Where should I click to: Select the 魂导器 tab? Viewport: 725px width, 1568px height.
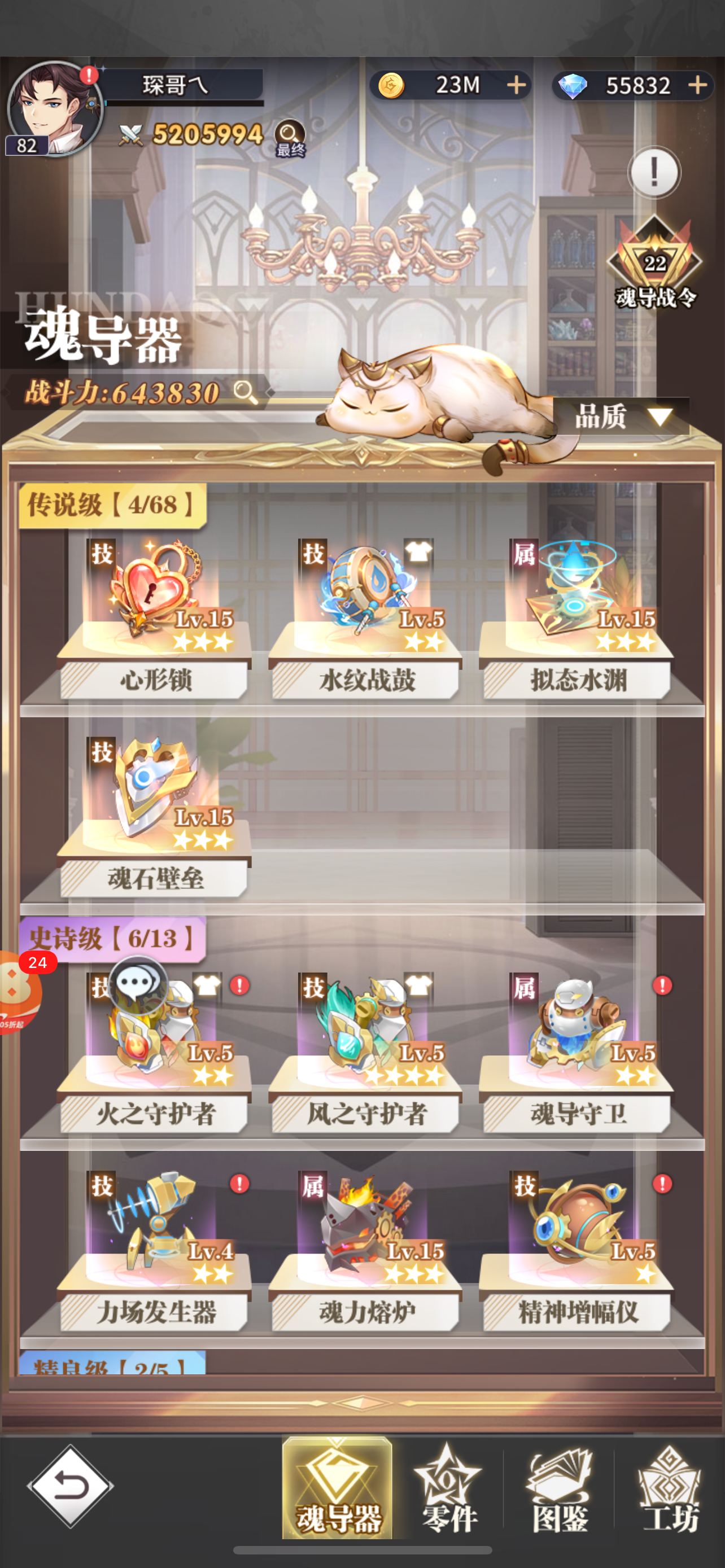click(x=337, y=1489)
